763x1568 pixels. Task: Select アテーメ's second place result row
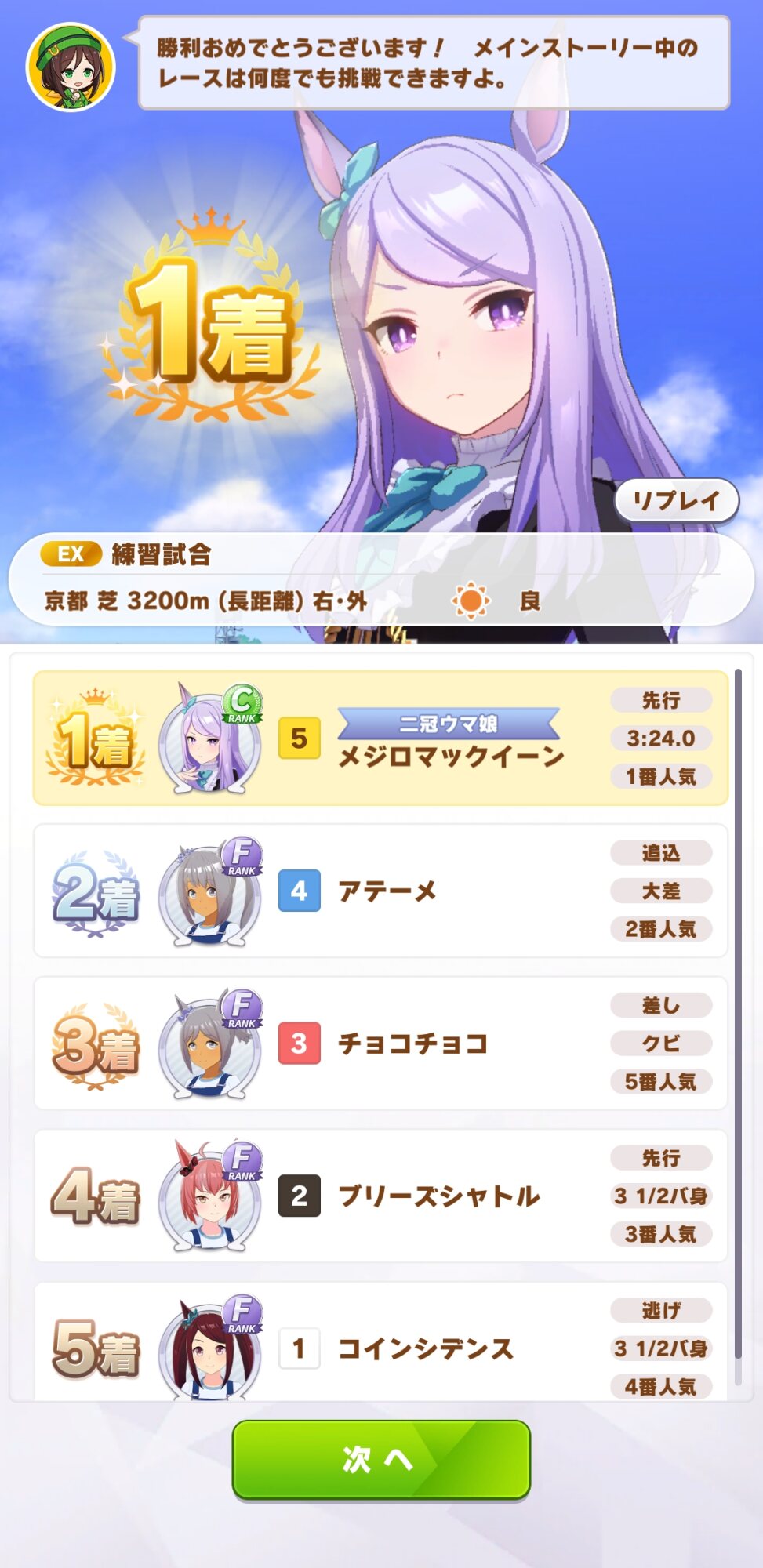pos(380,891)
